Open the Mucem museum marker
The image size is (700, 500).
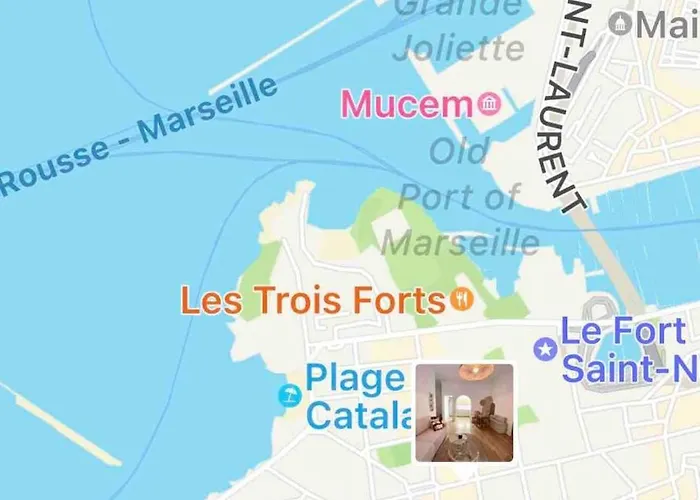point(488,103)
